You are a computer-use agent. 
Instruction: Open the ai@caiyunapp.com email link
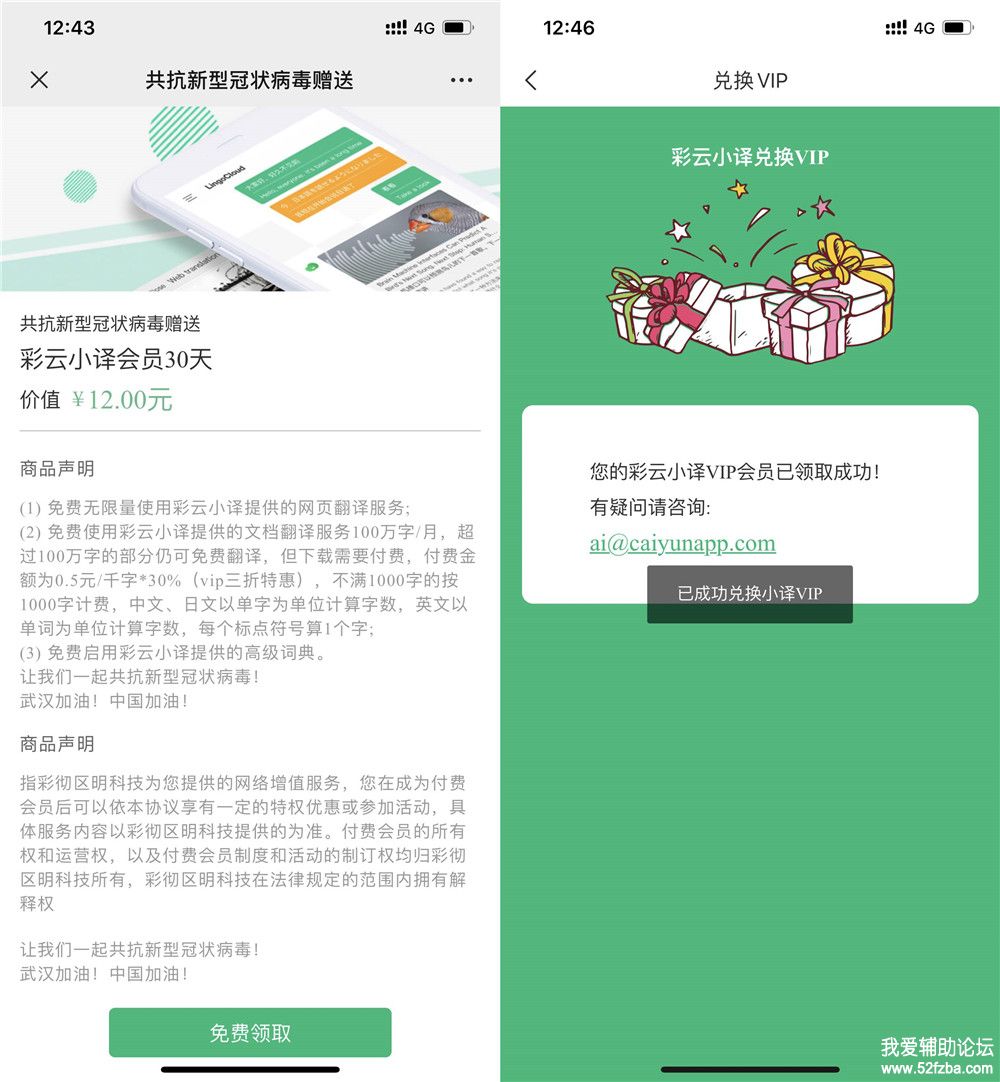tap(682, 543)
